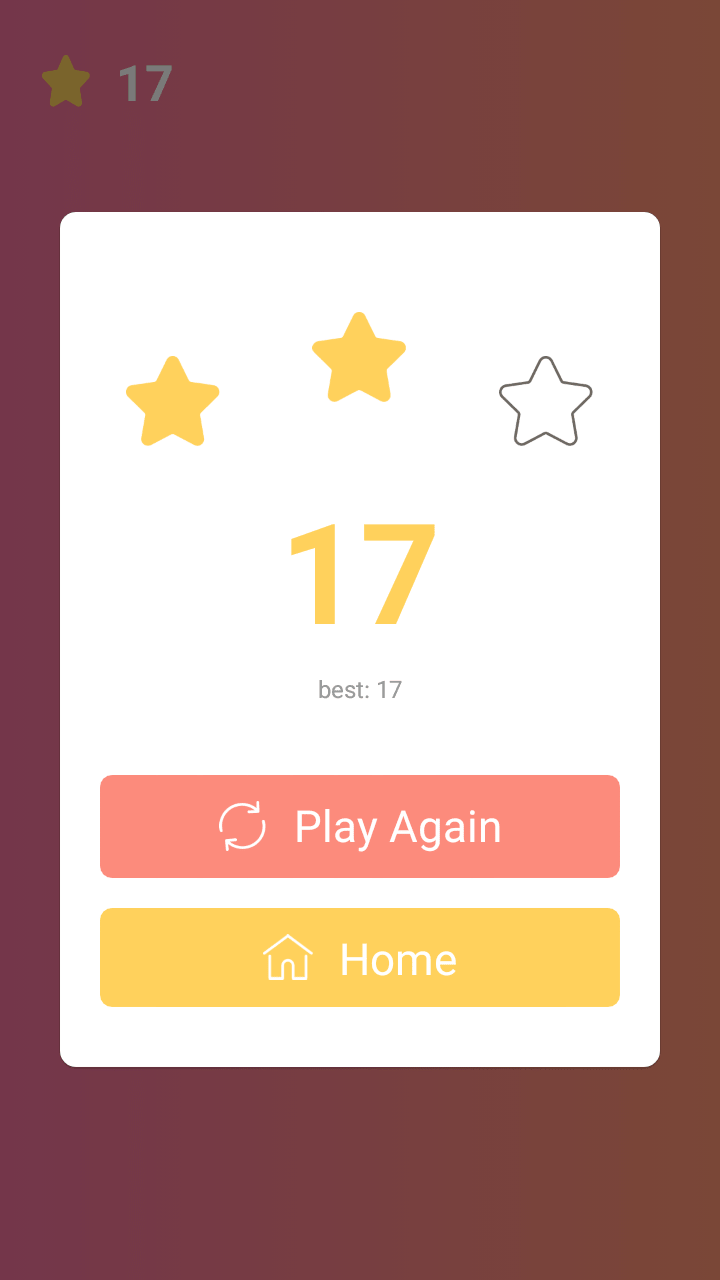Screen dimensions: 720x1280
Task: Tap the Play Again button
Action: pyautogui.click(x=360, y=827)
